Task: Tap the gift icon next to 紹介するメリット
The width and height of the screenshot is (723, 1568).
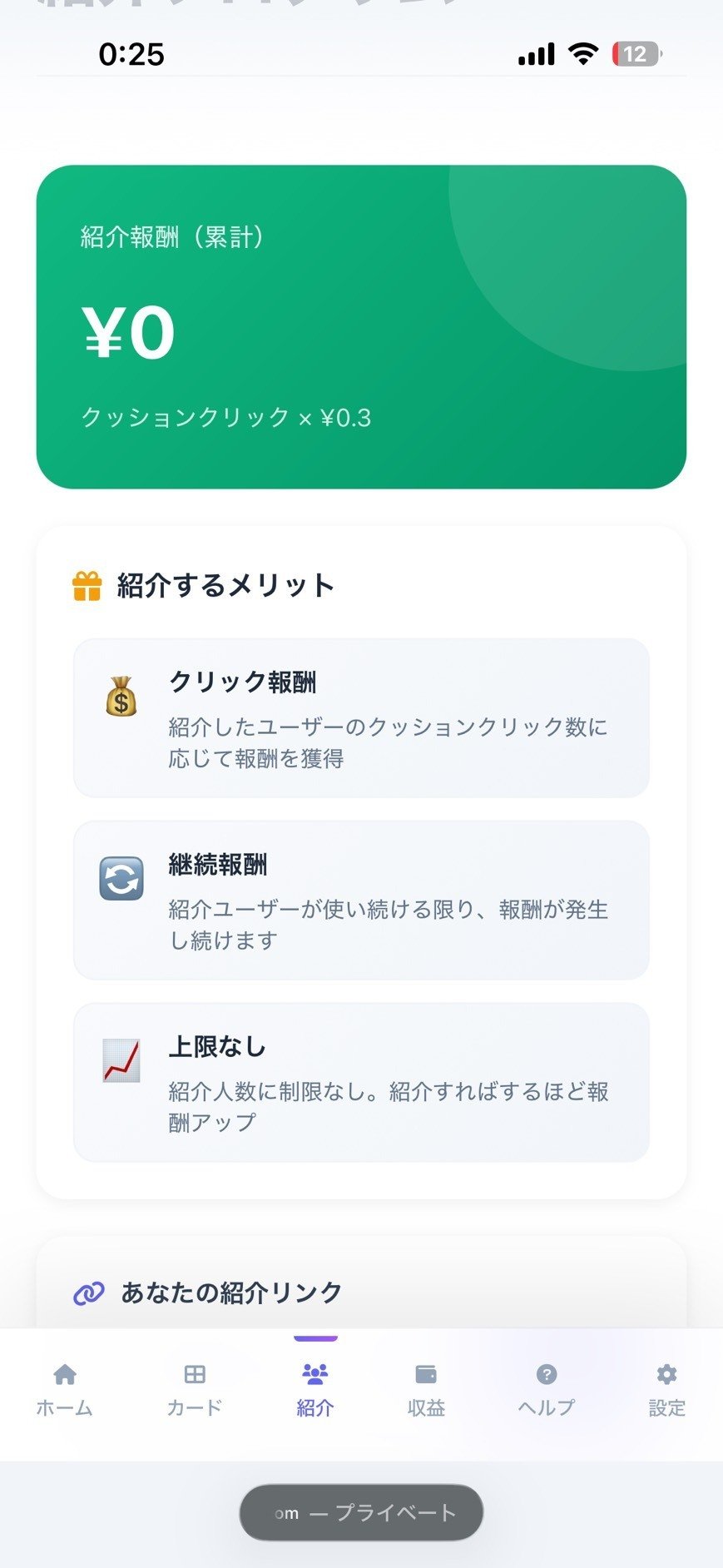Action: tap(86, 583)
